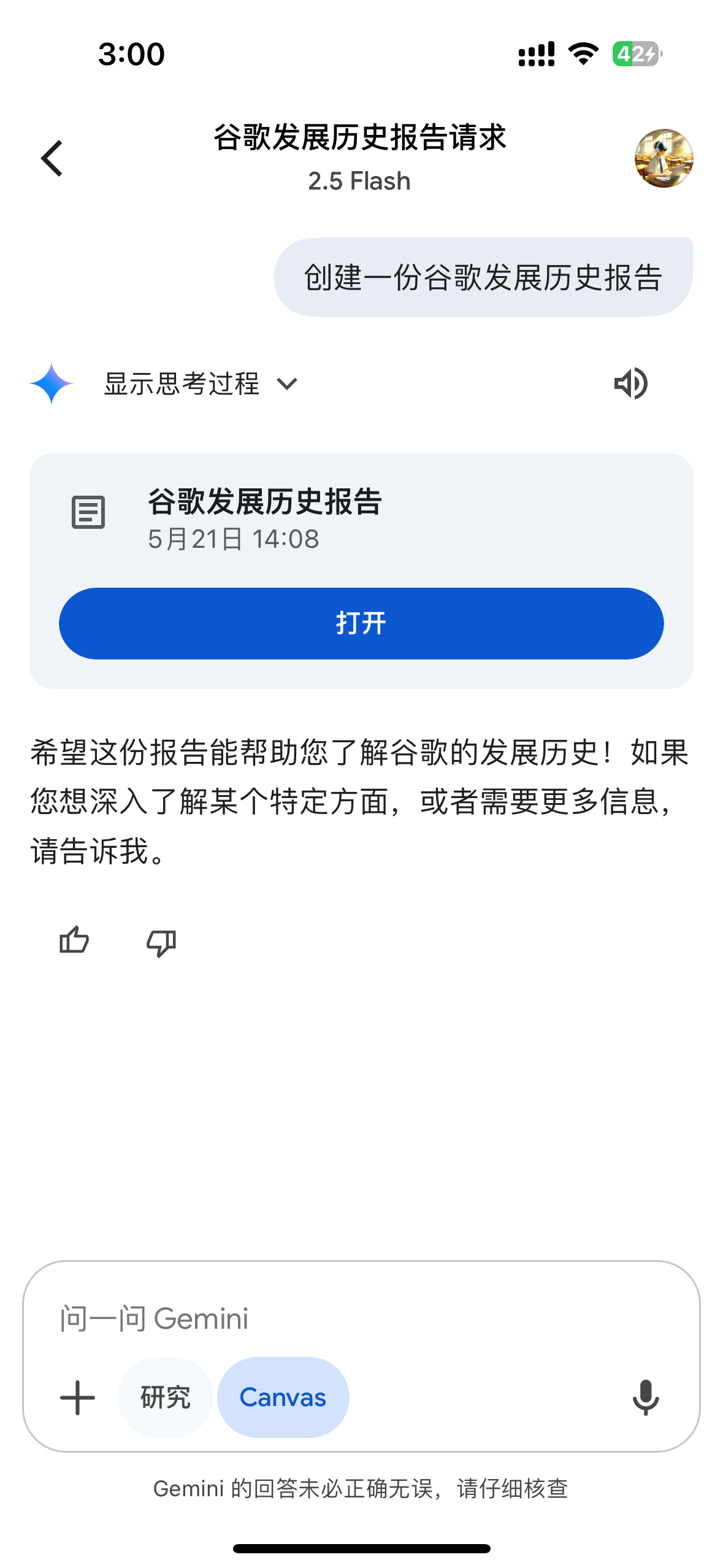Enable the 研究 mode chip

point(164,1397)
